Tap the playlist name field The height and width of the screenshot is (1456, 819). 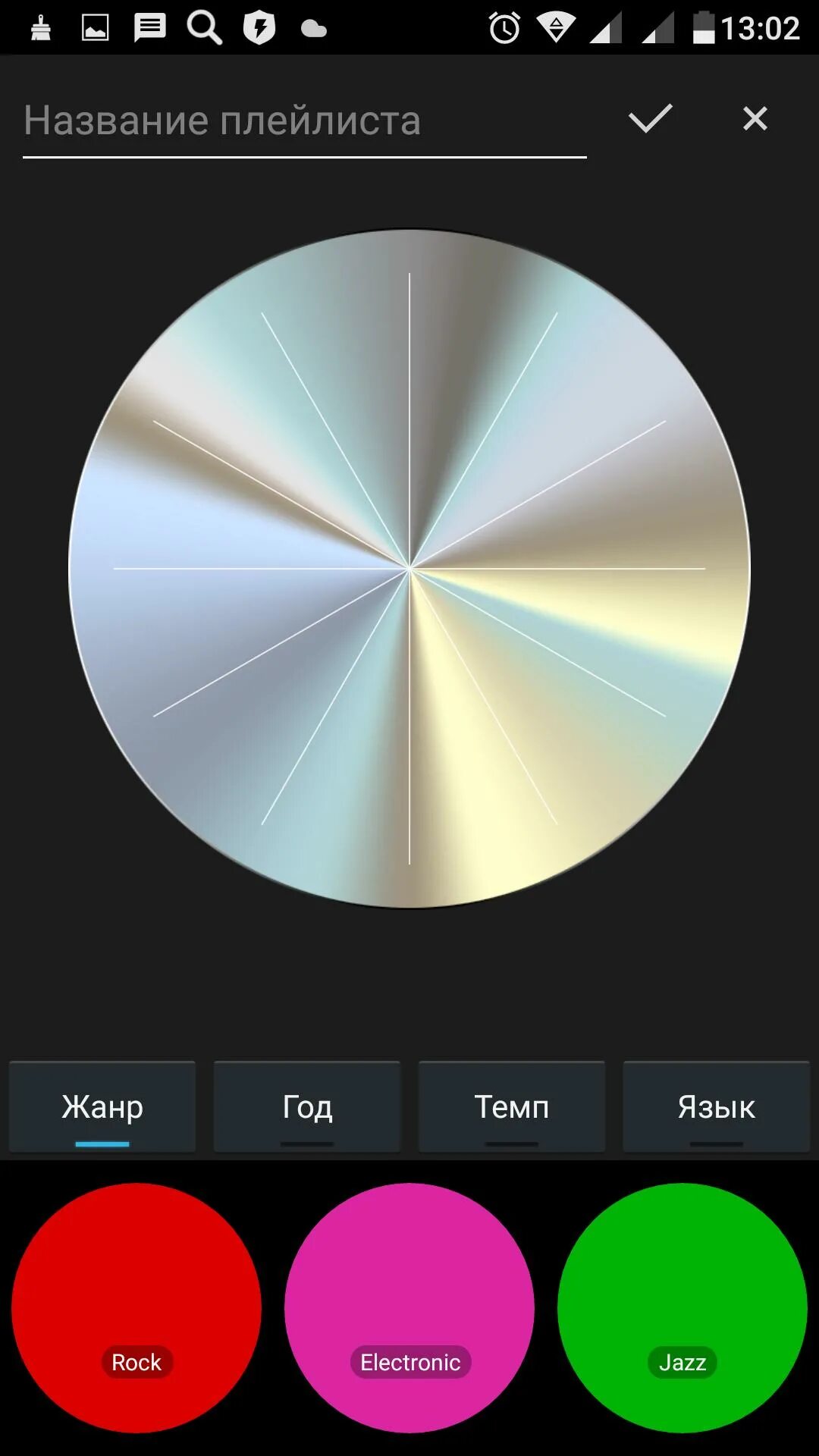point(304,121)
